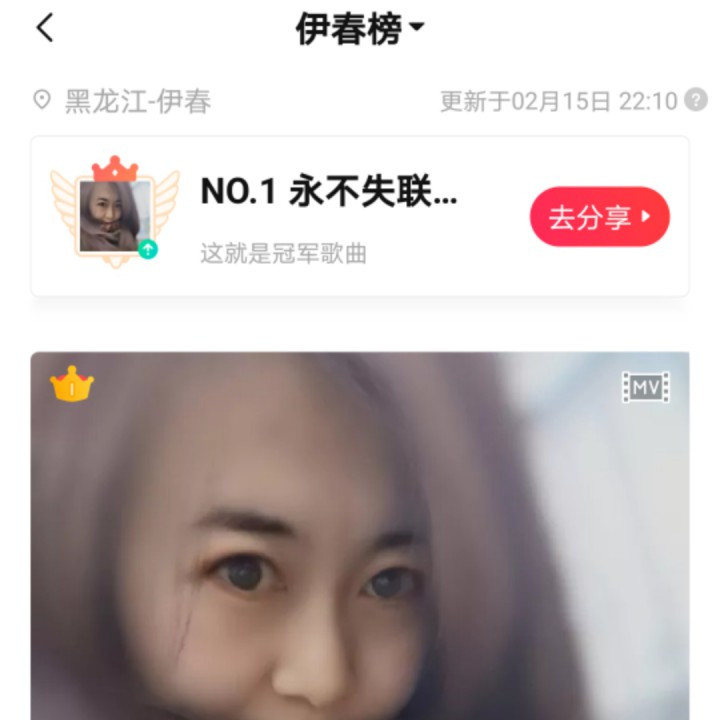Go back using the top-left arrow
Screen dimensions: 720x720
[x=44, y=28]
